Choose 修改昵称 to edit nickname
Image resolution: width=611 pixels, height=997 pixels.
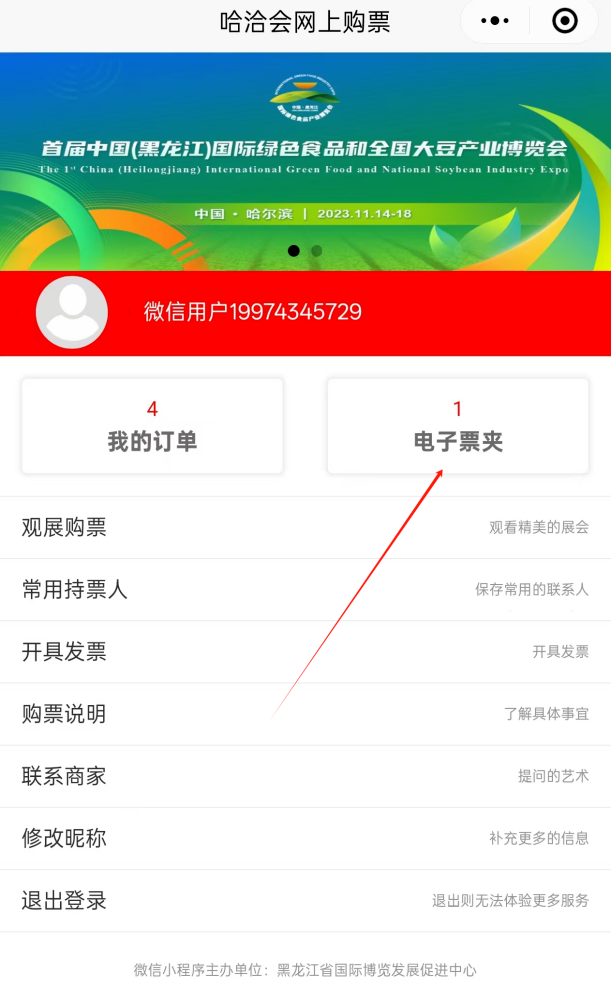305,838
